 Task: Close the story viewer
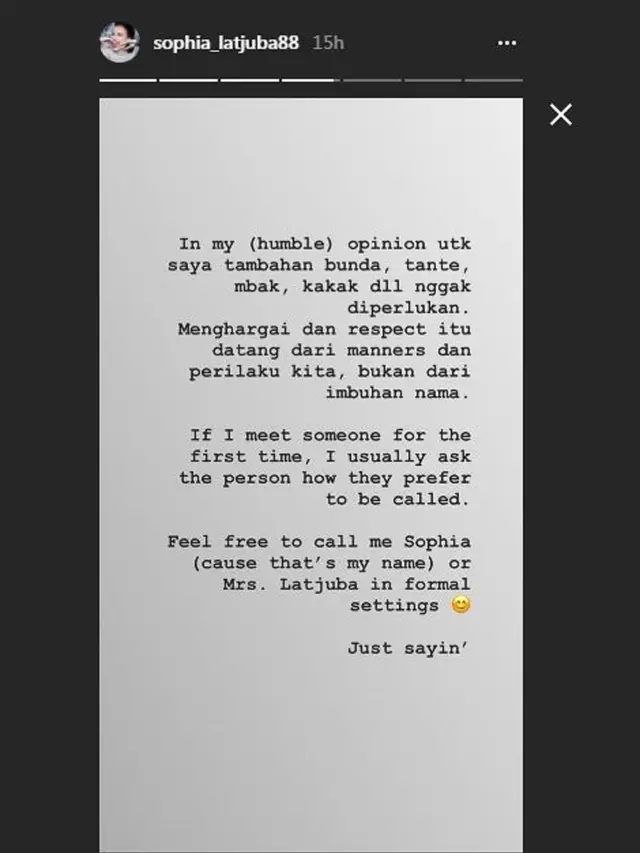pyautogui.click(x=561, y=114)
